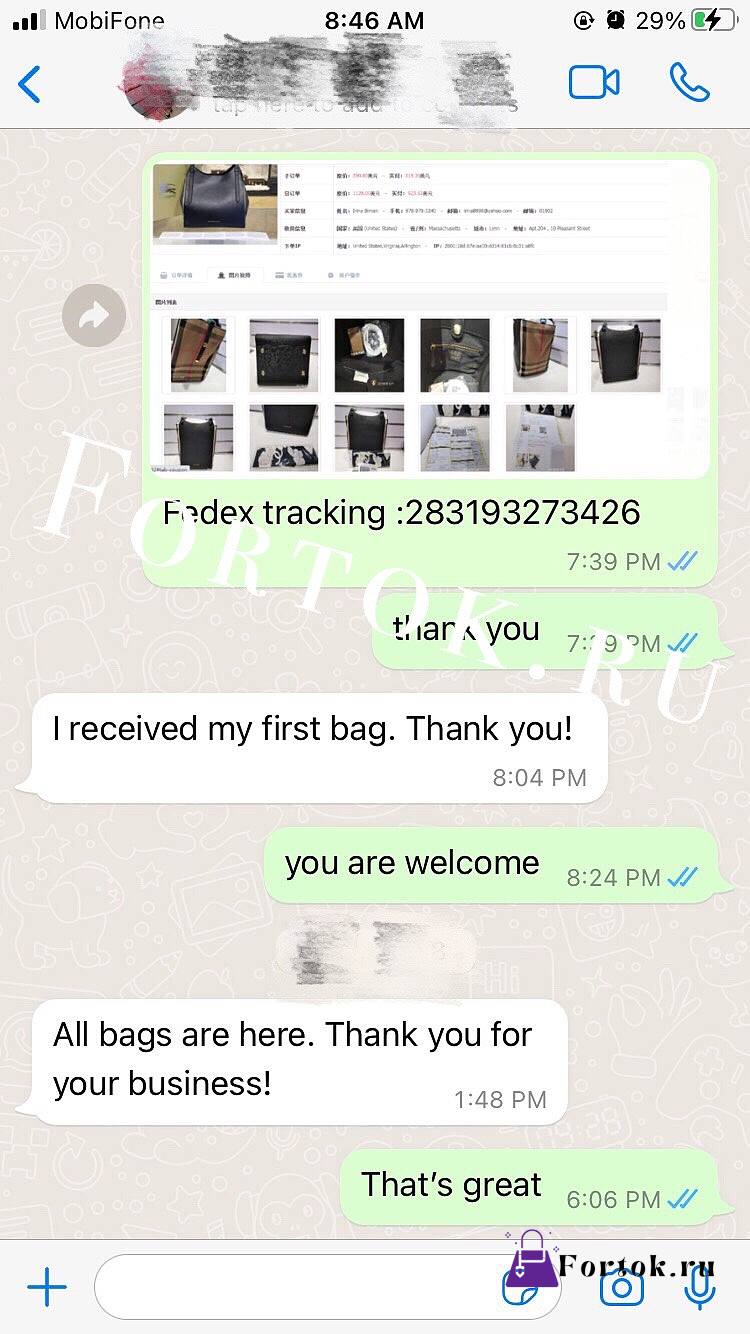Start a voice call
This screenshot has height=1334, width=750.
coord(689,83)
